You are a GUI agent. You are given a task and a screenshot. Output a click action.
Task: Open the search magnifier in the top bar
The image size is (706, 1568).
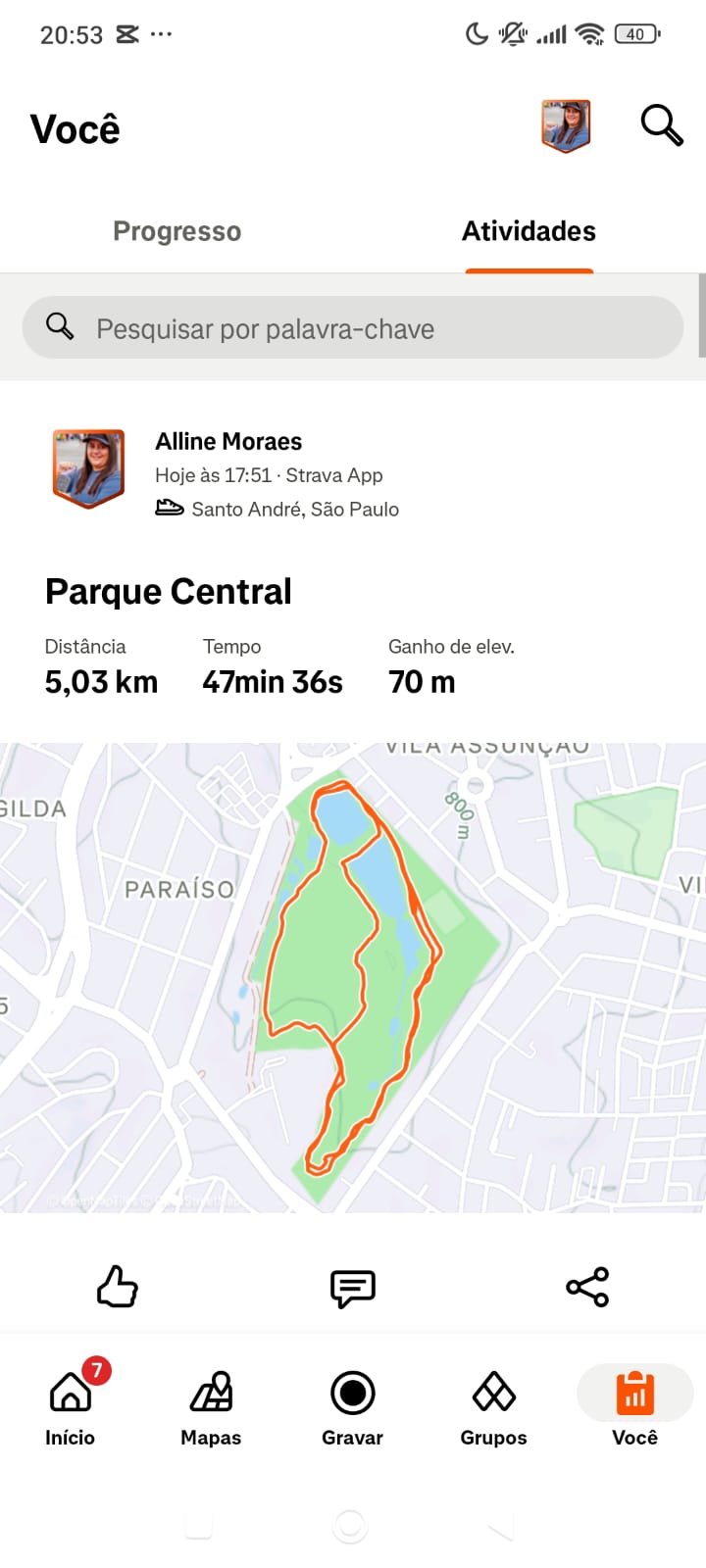[661, 126]
